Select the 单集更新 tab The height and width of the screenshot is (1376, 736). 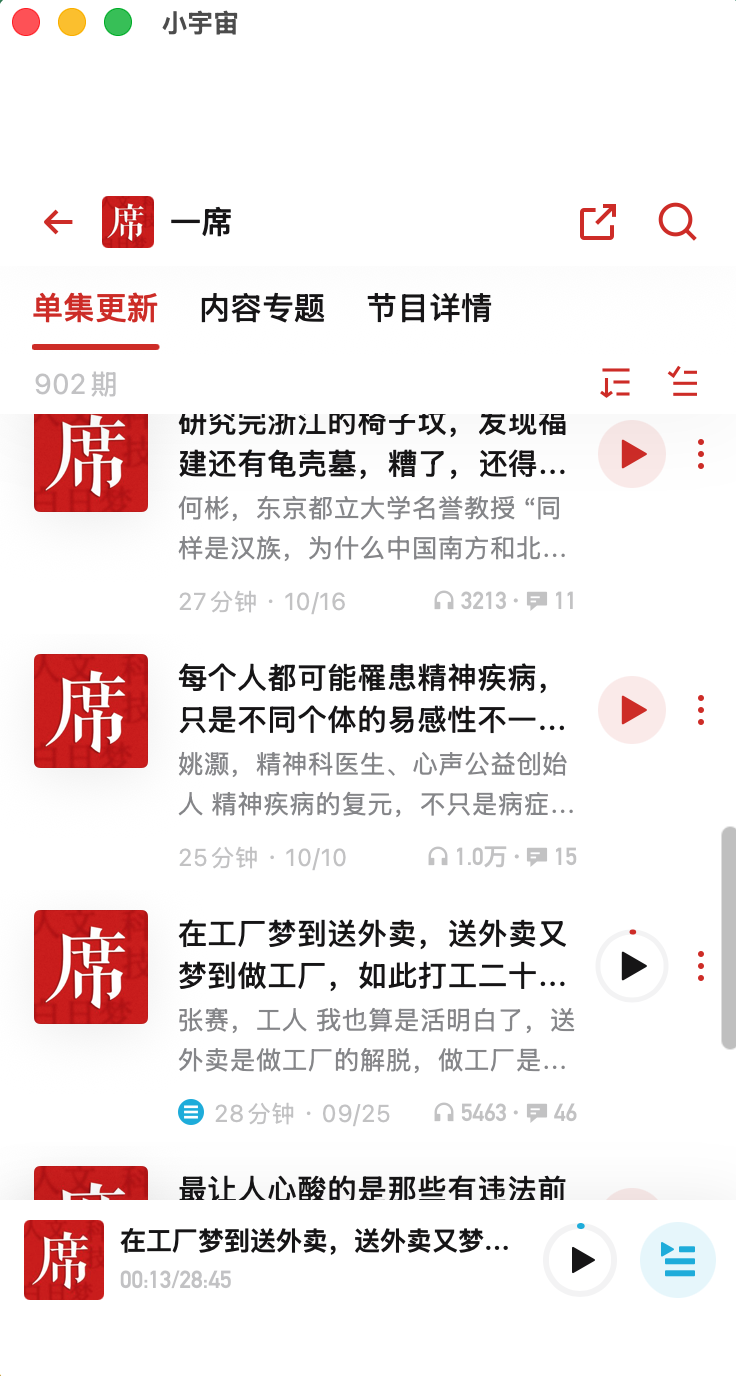coord(95,308)
